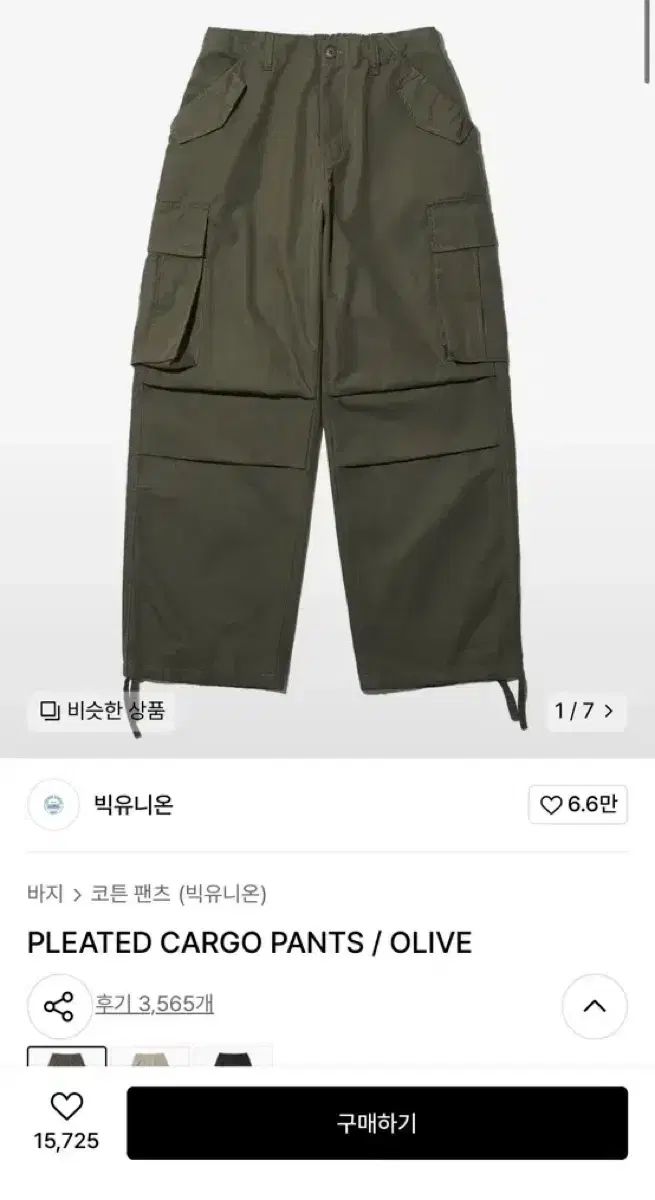Select the black color thumbnail
Image resolution: width=655 pixels, height=1200 pixels.
point(233,1058)
